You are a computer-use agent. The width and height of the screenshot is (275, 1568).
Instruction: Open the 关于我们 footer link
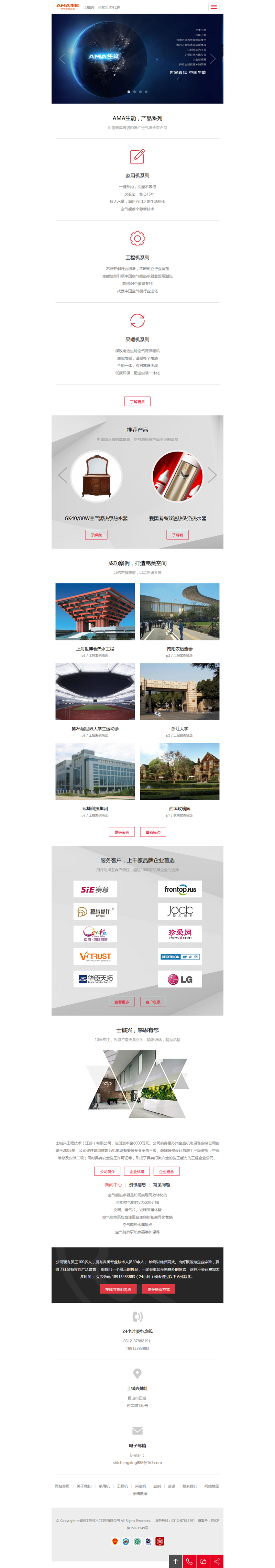tap(84, 1486)
